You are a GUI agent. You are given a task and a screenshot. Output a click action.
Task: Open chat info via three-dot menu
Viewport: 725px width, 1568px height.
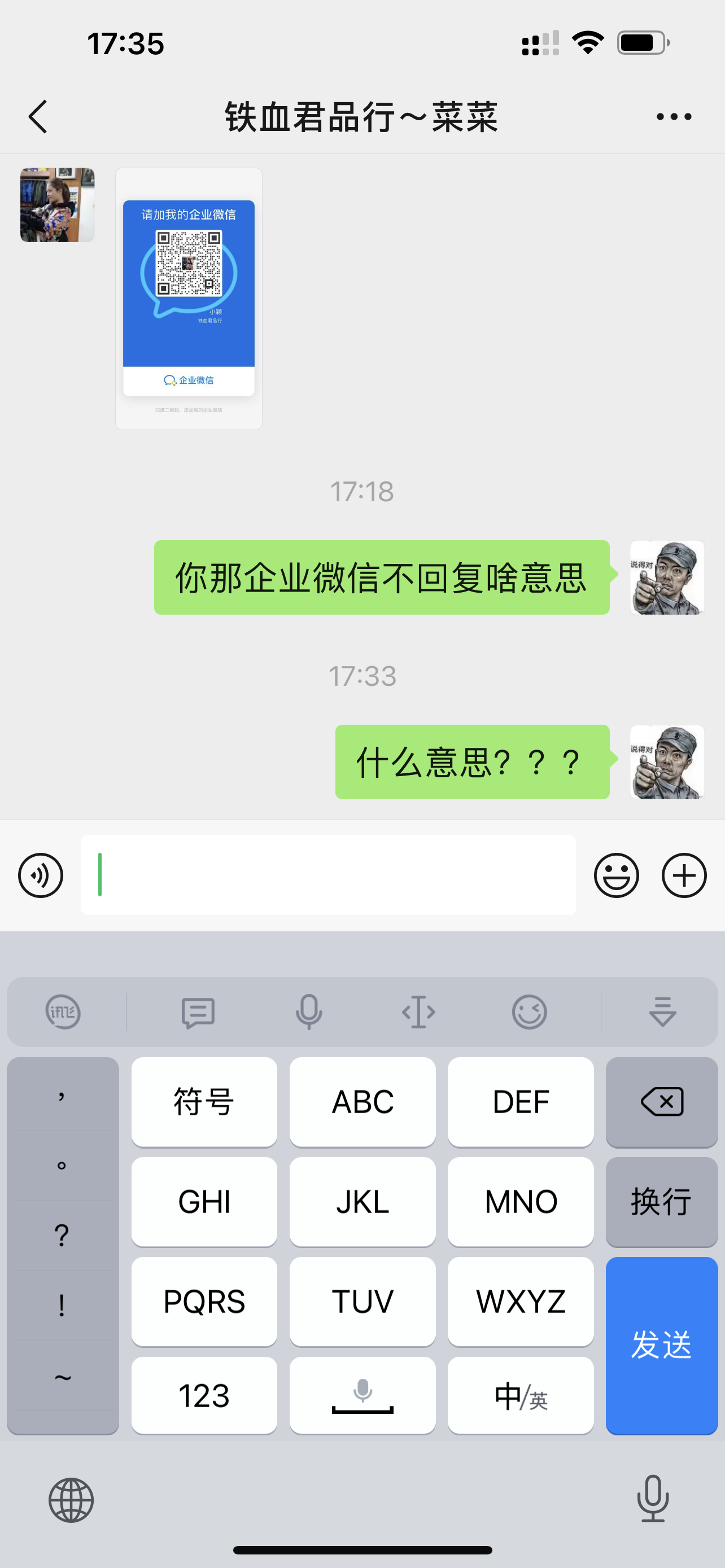tap(673, 116)
